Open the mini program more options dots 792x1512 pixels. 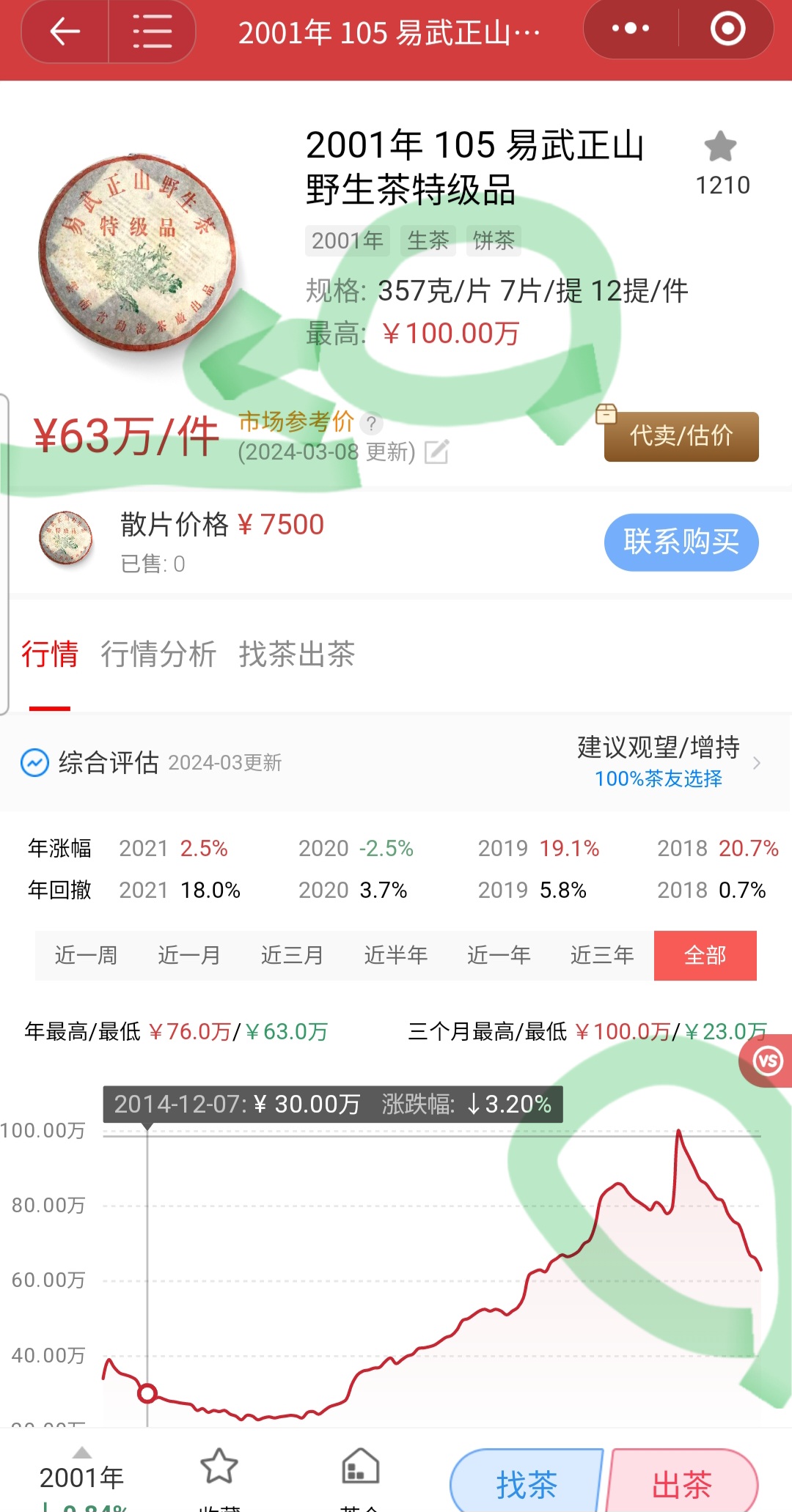pyautogui.click(x=631, y=29)
